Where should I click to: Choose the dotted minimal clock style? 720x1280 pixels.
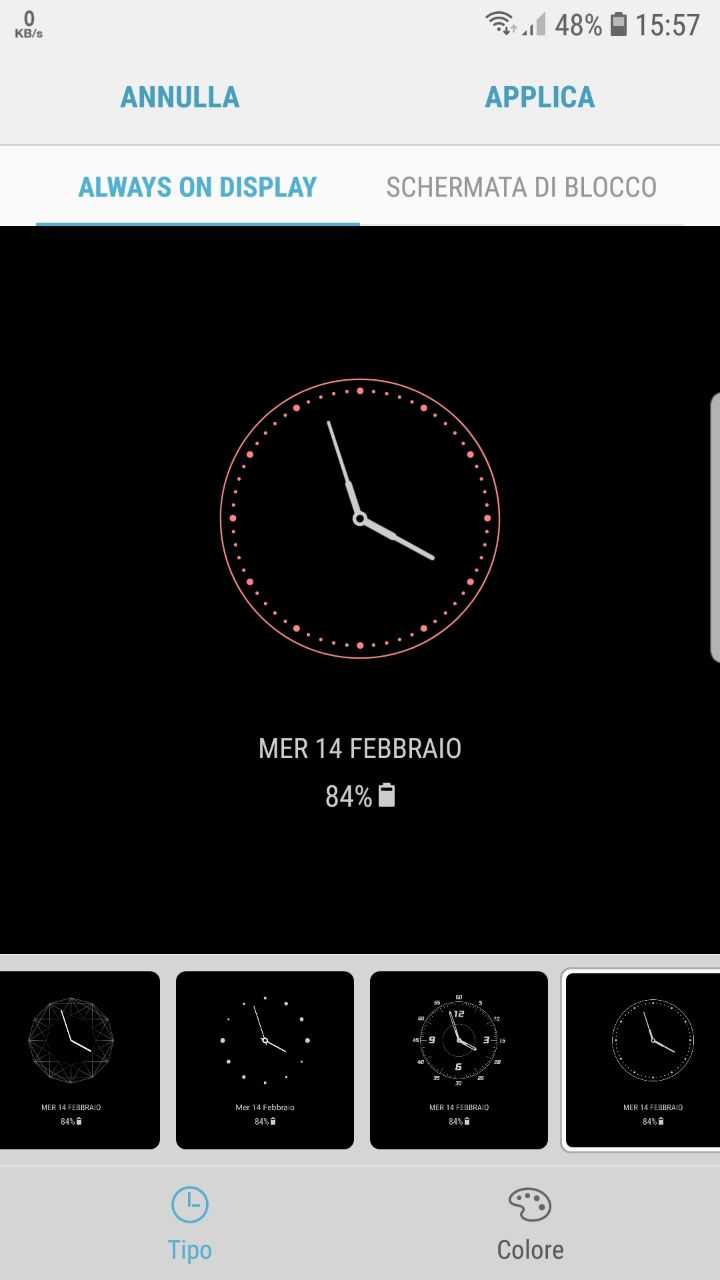[265, 1060]
